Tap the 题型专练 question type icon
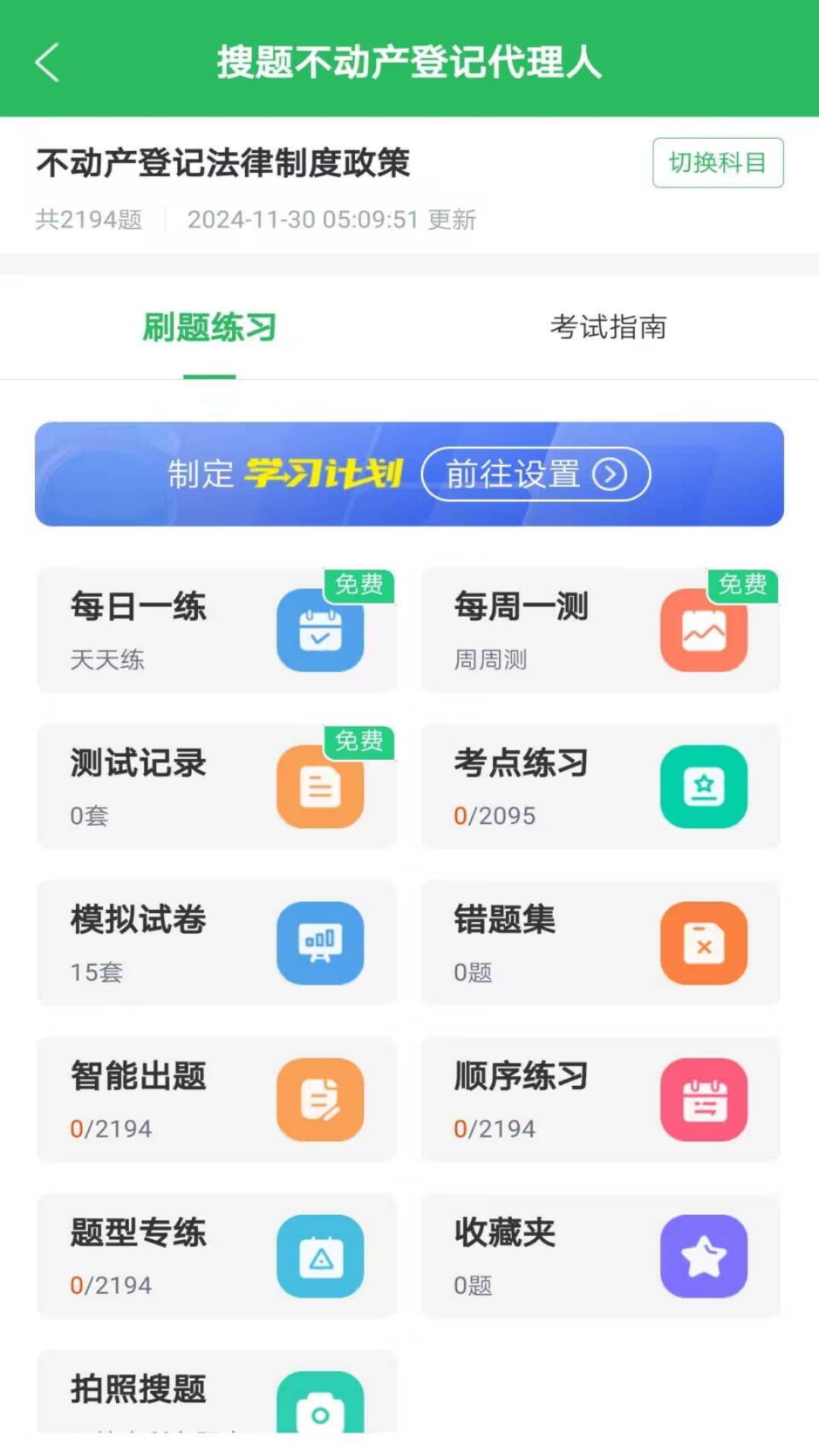819x1456 pixels. click(321, 1255)
